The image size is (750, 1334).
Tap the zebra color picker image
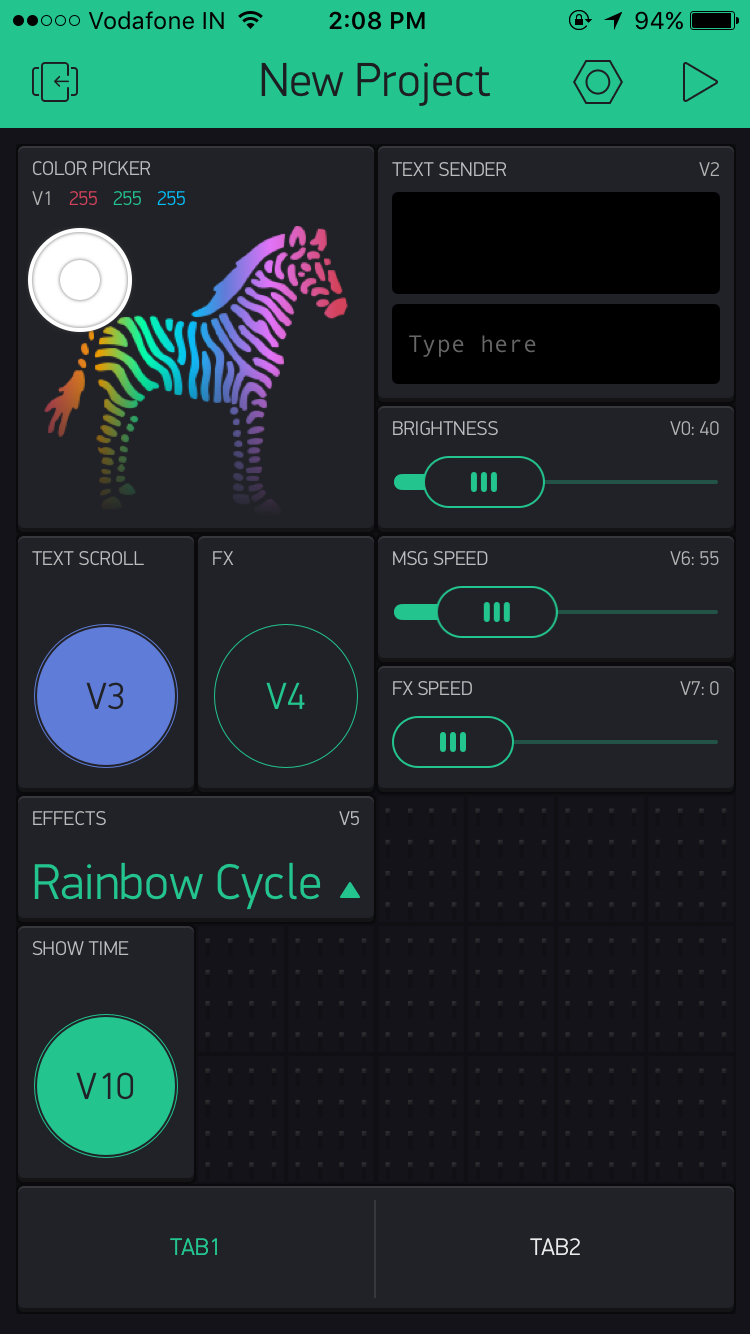coord(196,365)
